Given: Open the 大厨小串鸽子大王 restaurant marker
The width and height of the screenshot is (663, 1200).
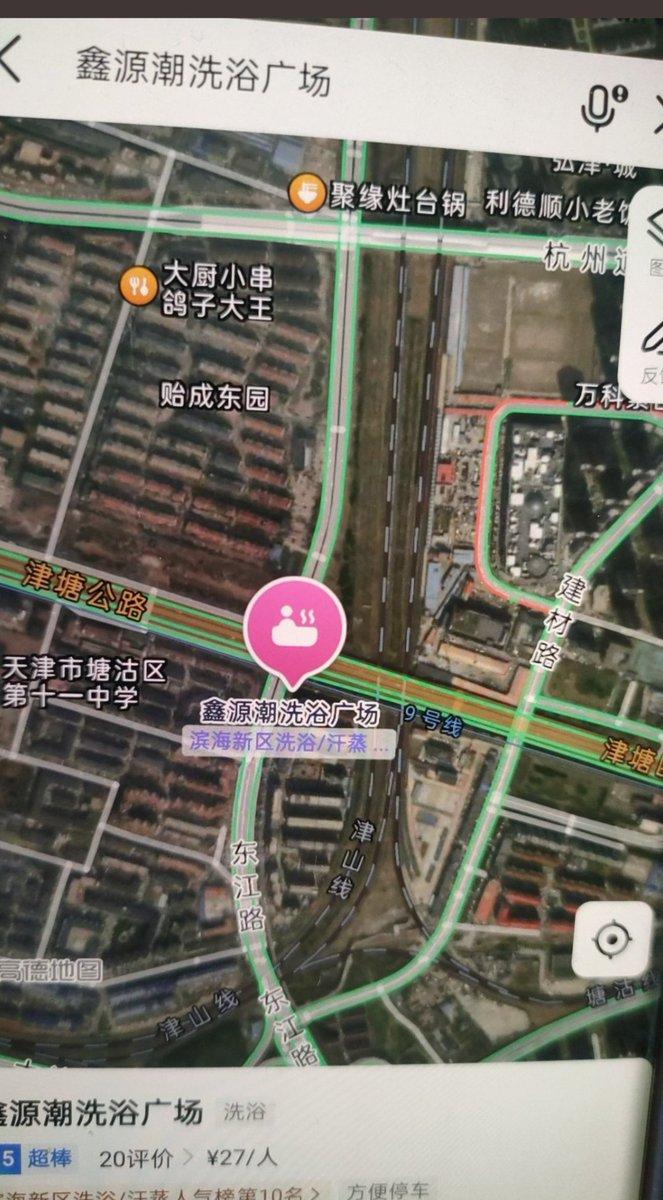Looking at the screenshot, I should point(138,286).
